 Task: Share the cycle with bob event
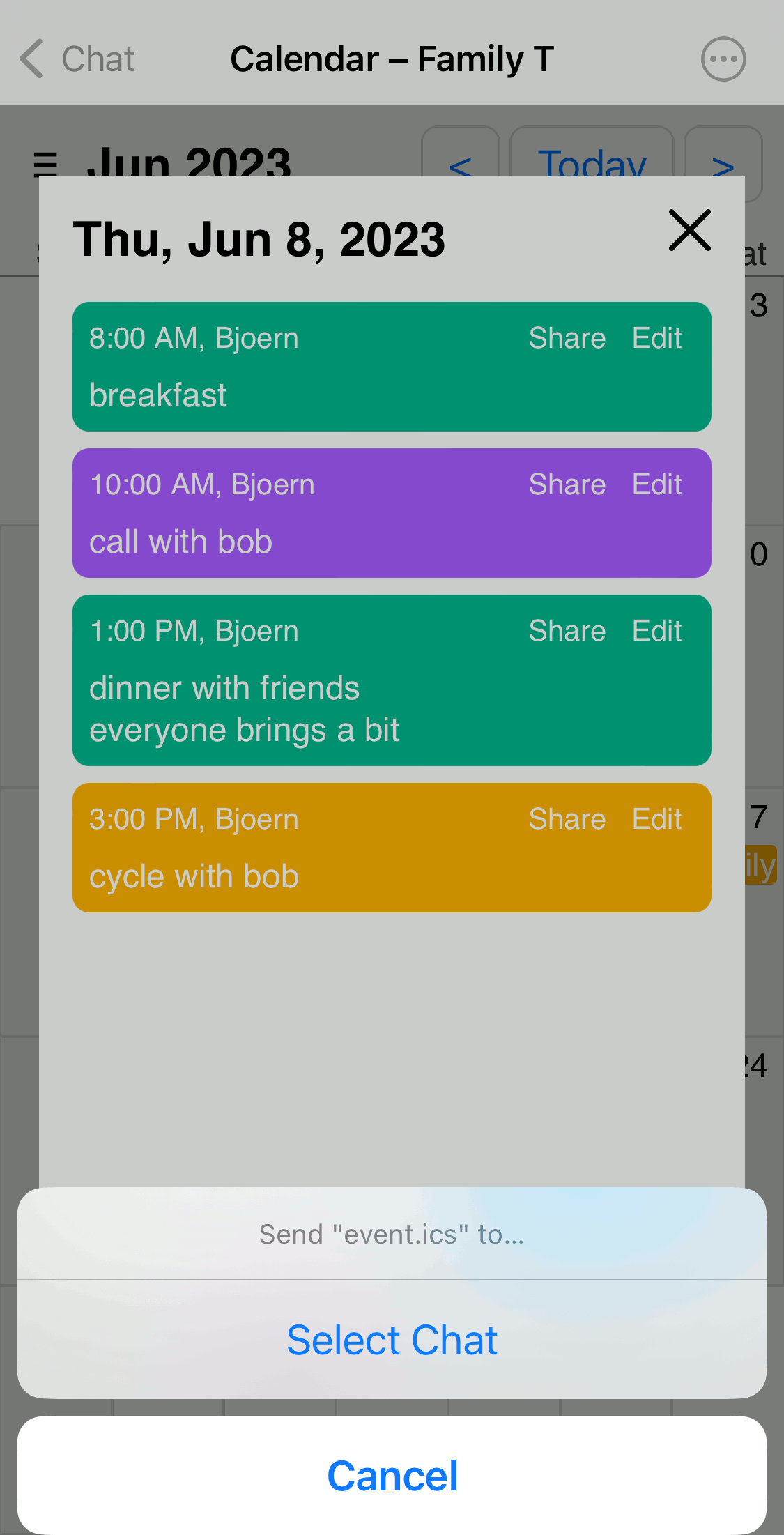[567, 819]
